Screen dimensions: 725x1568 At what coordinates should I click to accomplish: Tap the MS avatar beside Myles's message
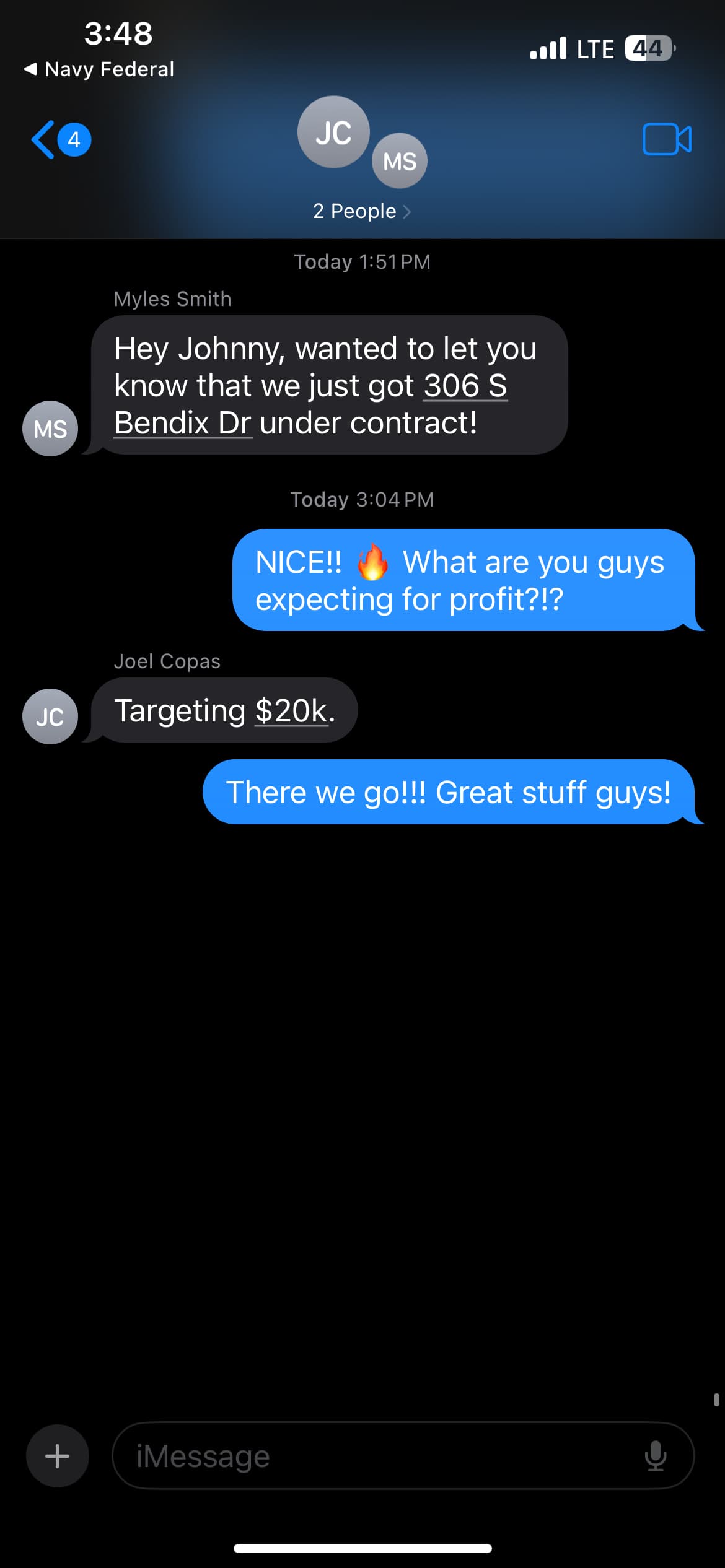[50, 428]
